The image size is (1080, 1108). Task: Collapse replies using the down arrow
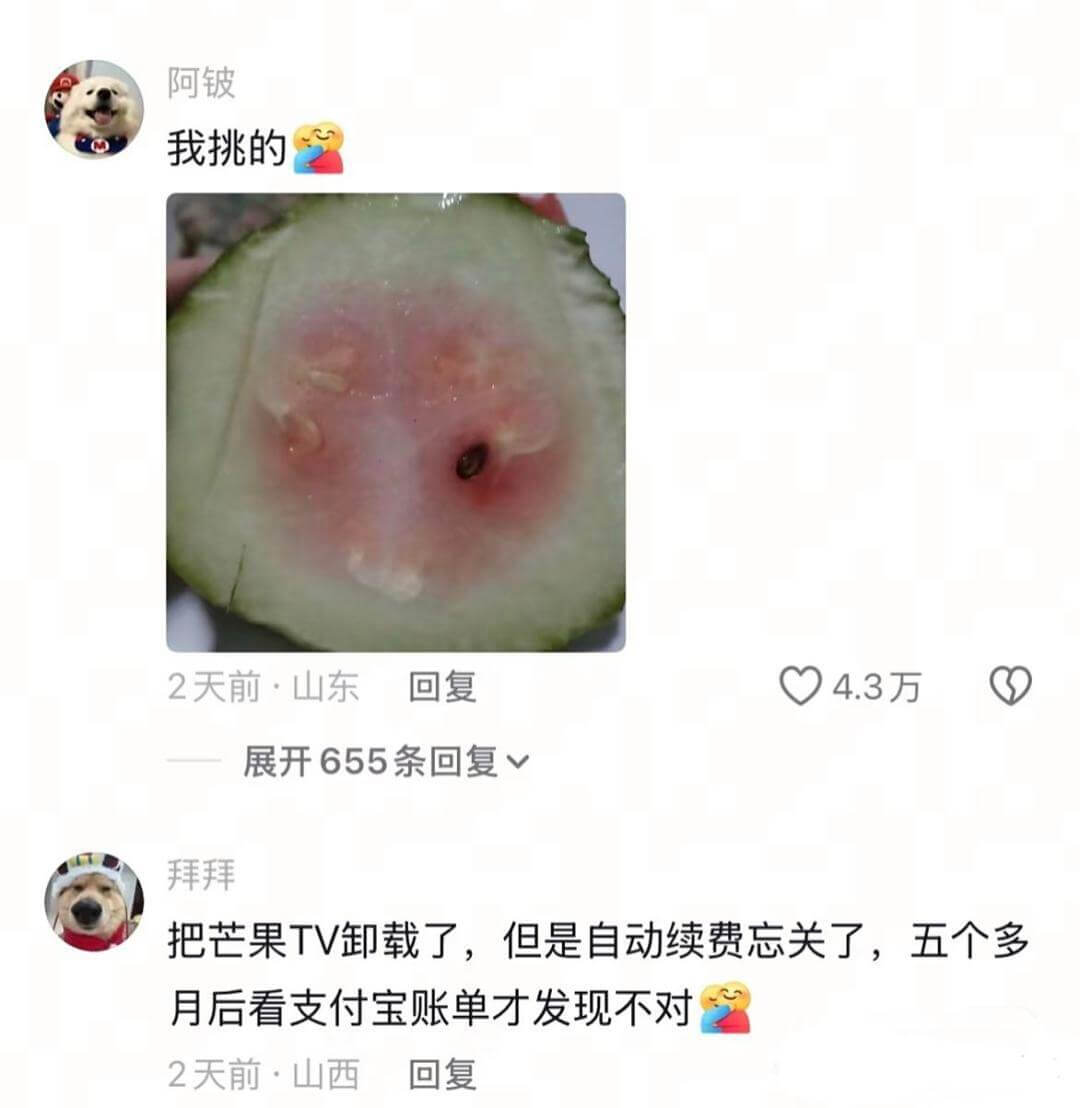click(518, 762)
